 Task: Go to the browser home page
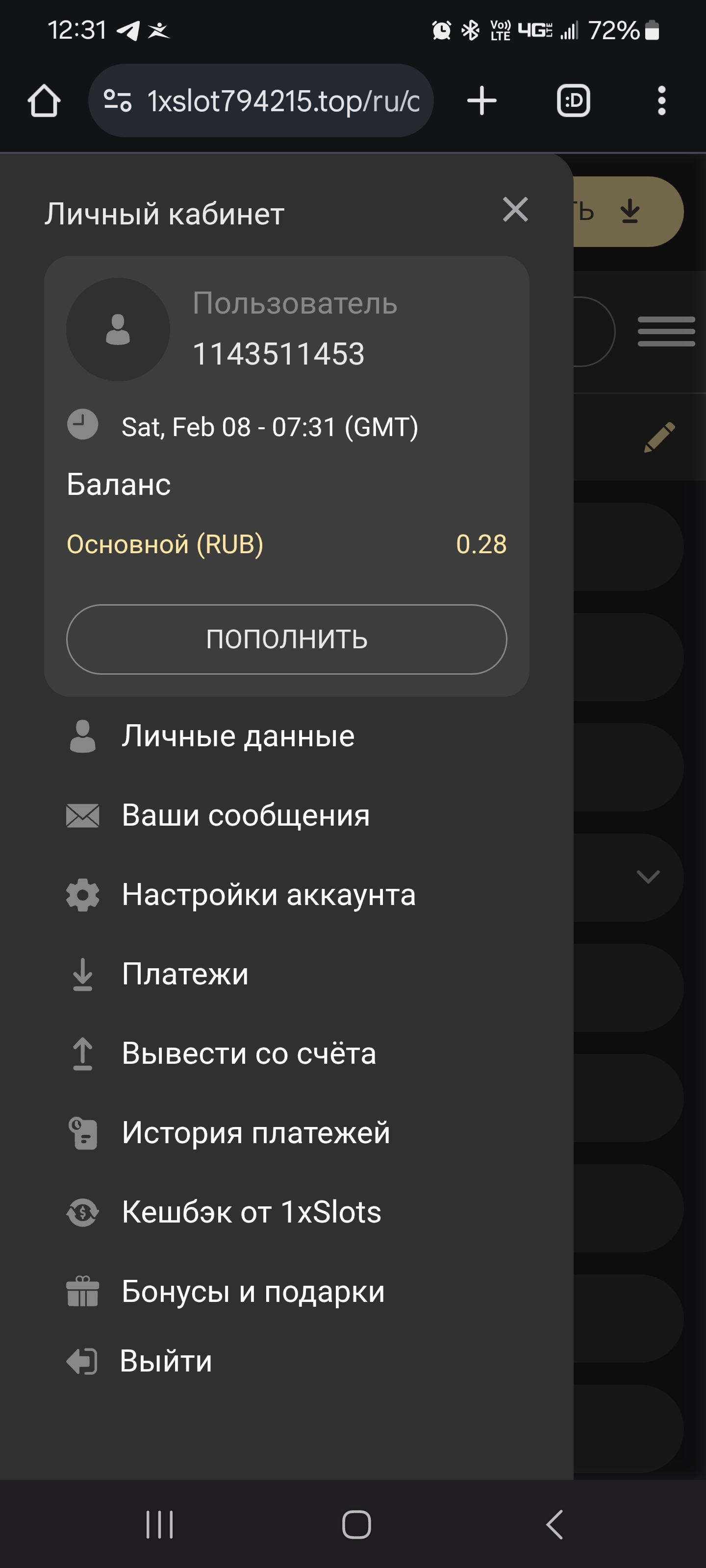pos(44,100)
